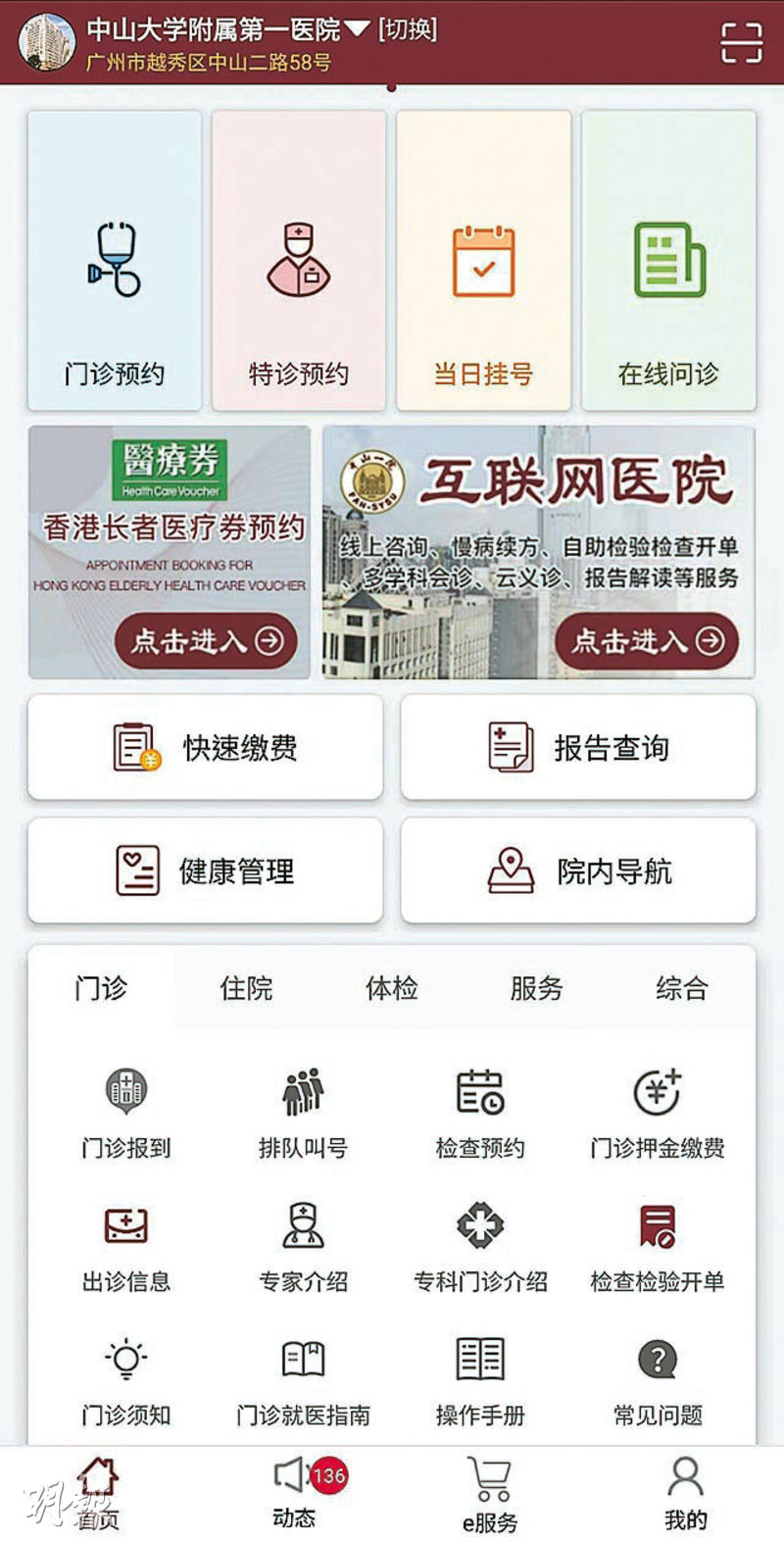Tap 切换 to change hospital
Viewport: 784px width, 1542px height.
(408, 29)
